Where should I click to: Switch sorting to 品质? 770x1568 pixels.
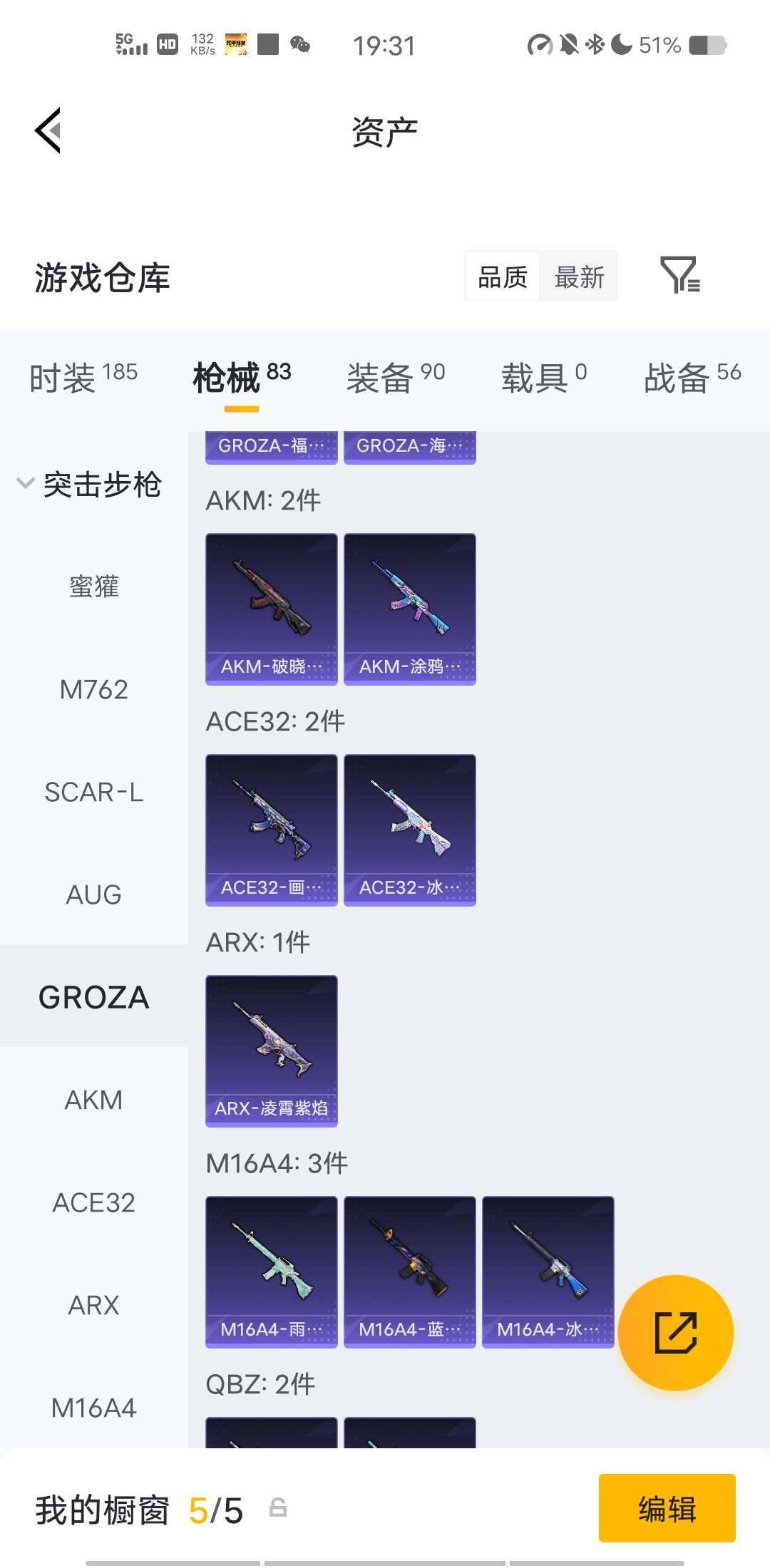click(x=503, y=277)
